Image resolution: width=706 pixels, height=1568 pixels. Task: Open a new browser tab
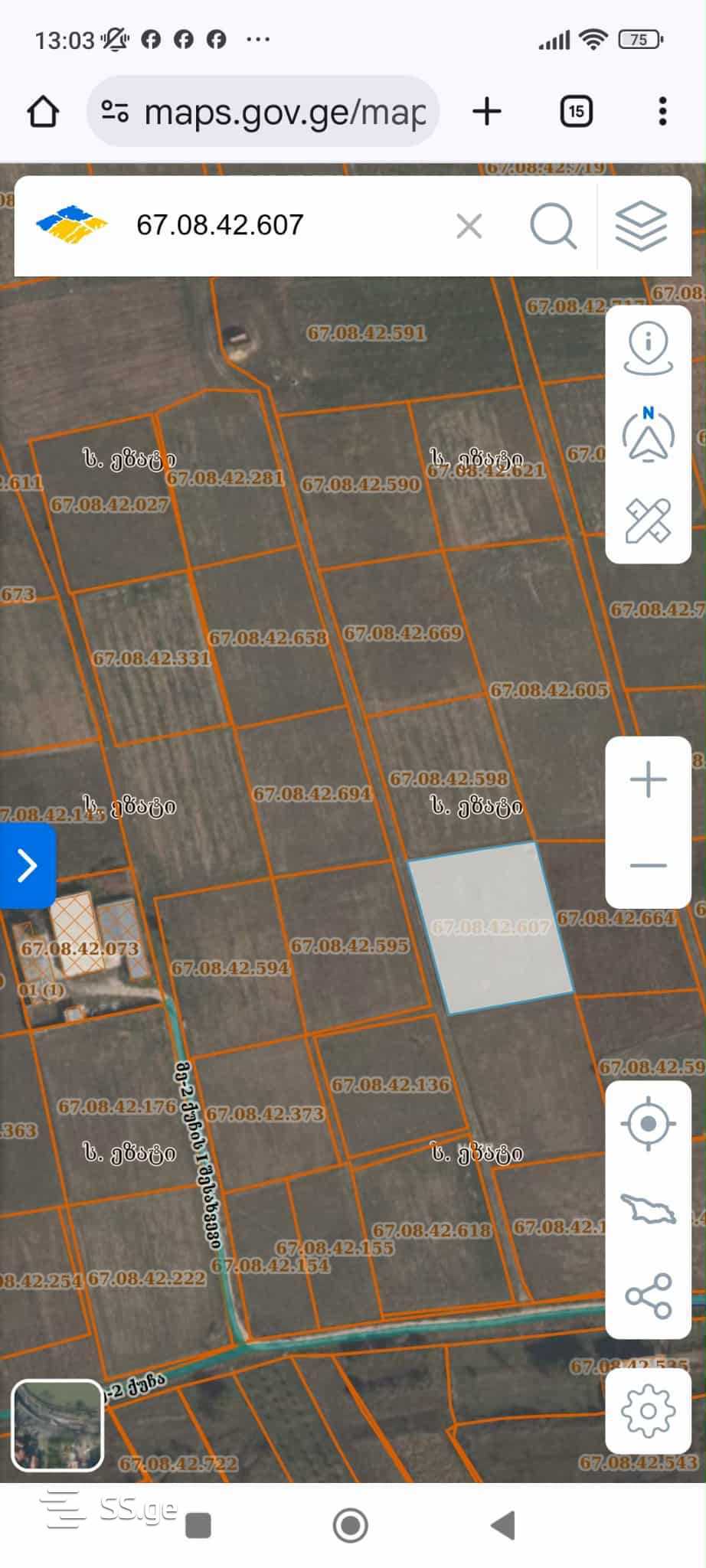(487, 112)
